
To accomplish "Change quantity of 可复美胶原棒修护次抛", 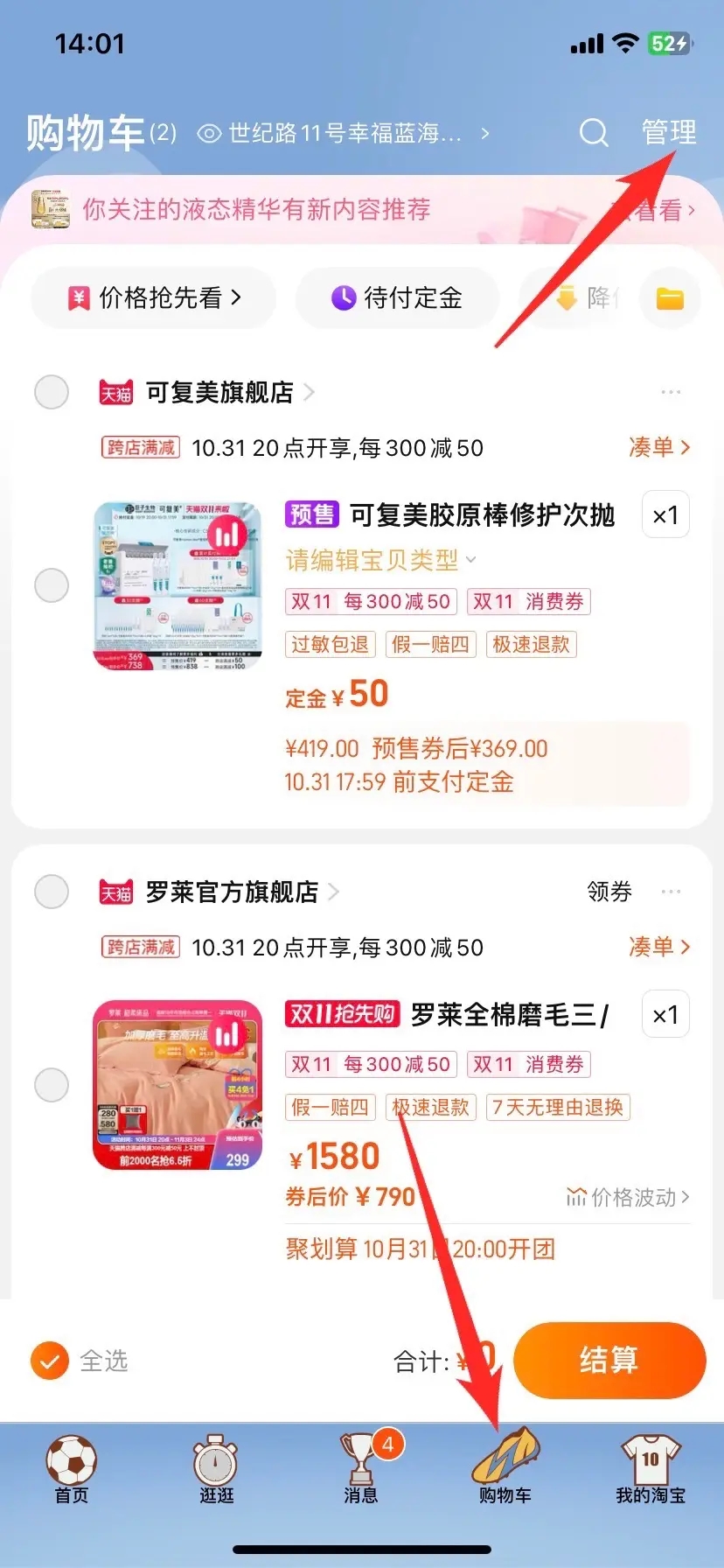I will click(x=665, y=515).
